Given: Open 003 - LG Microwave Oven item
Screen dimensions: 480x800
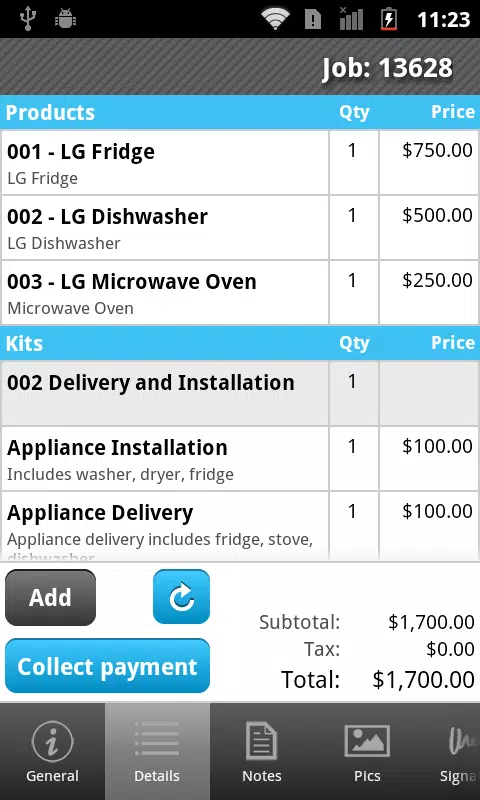Looking at the screenshot, I should 240,292.
